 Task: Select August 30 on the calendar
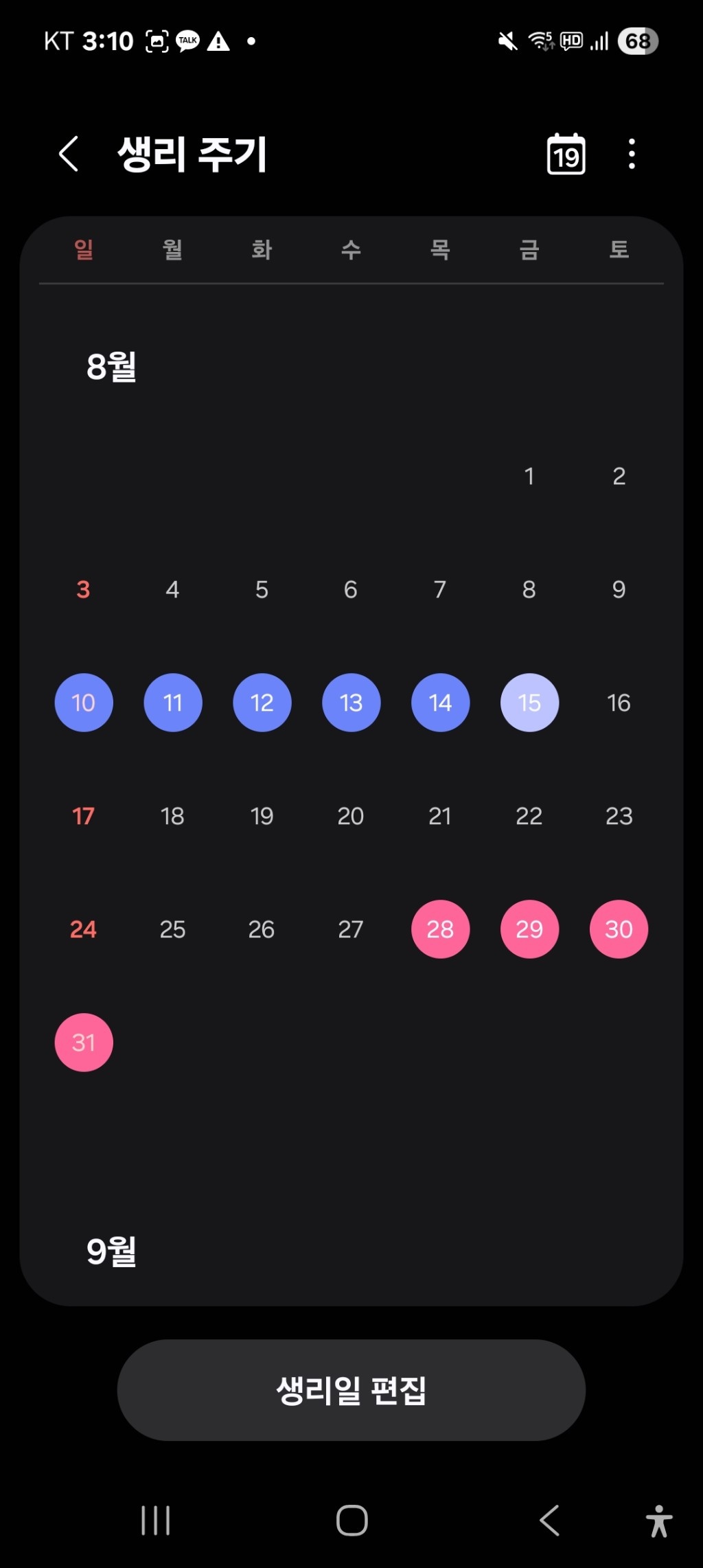[619, 929]
